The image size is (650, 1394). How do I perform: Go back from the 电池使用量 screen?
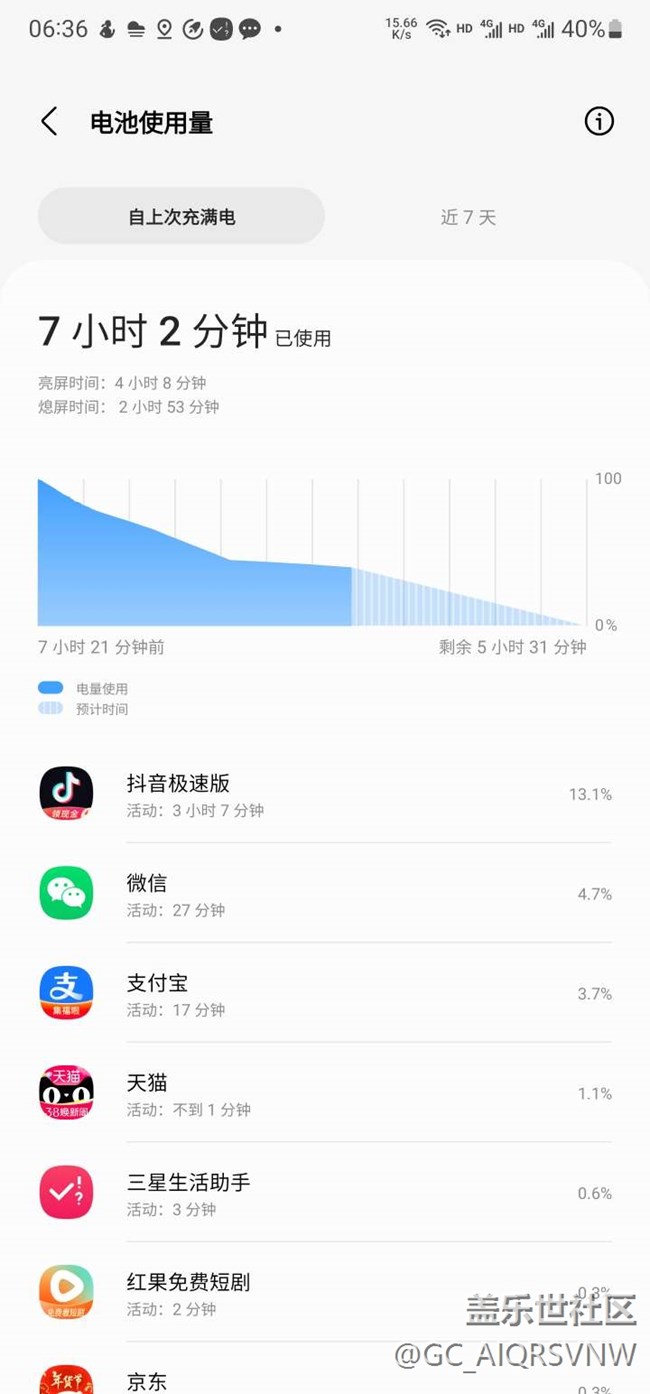click(49, 122)
